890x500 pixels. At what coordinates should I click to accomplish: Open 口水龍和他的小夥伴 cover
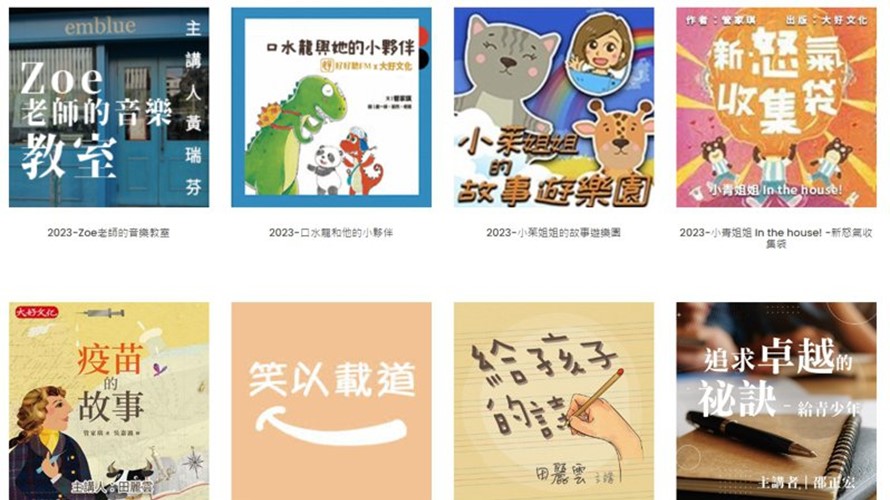pos(331,107)
